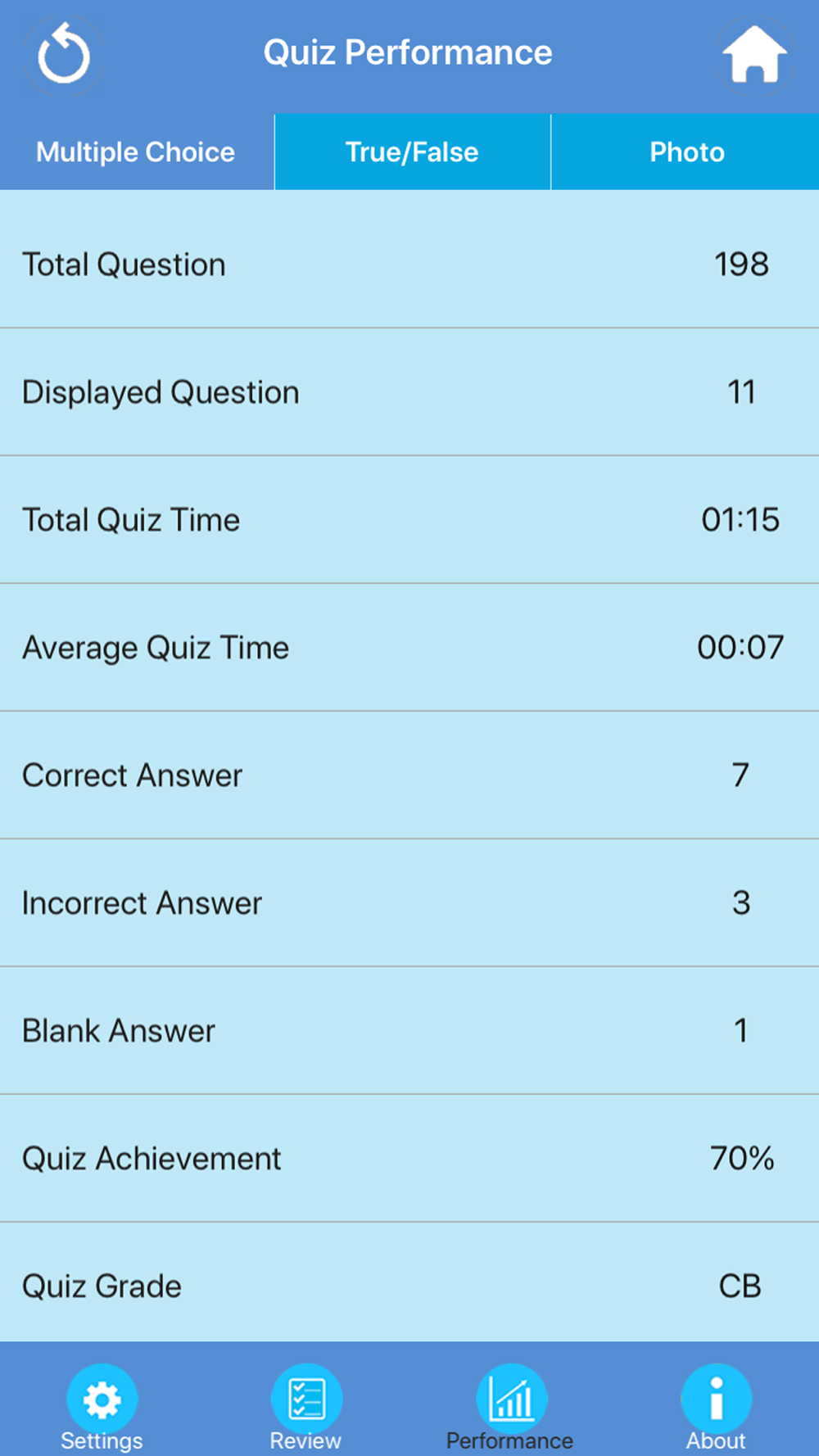Image resolution: width=819 pixels, height=1456 pixels.
Task: Open the About page
Action: point(716,1408)
